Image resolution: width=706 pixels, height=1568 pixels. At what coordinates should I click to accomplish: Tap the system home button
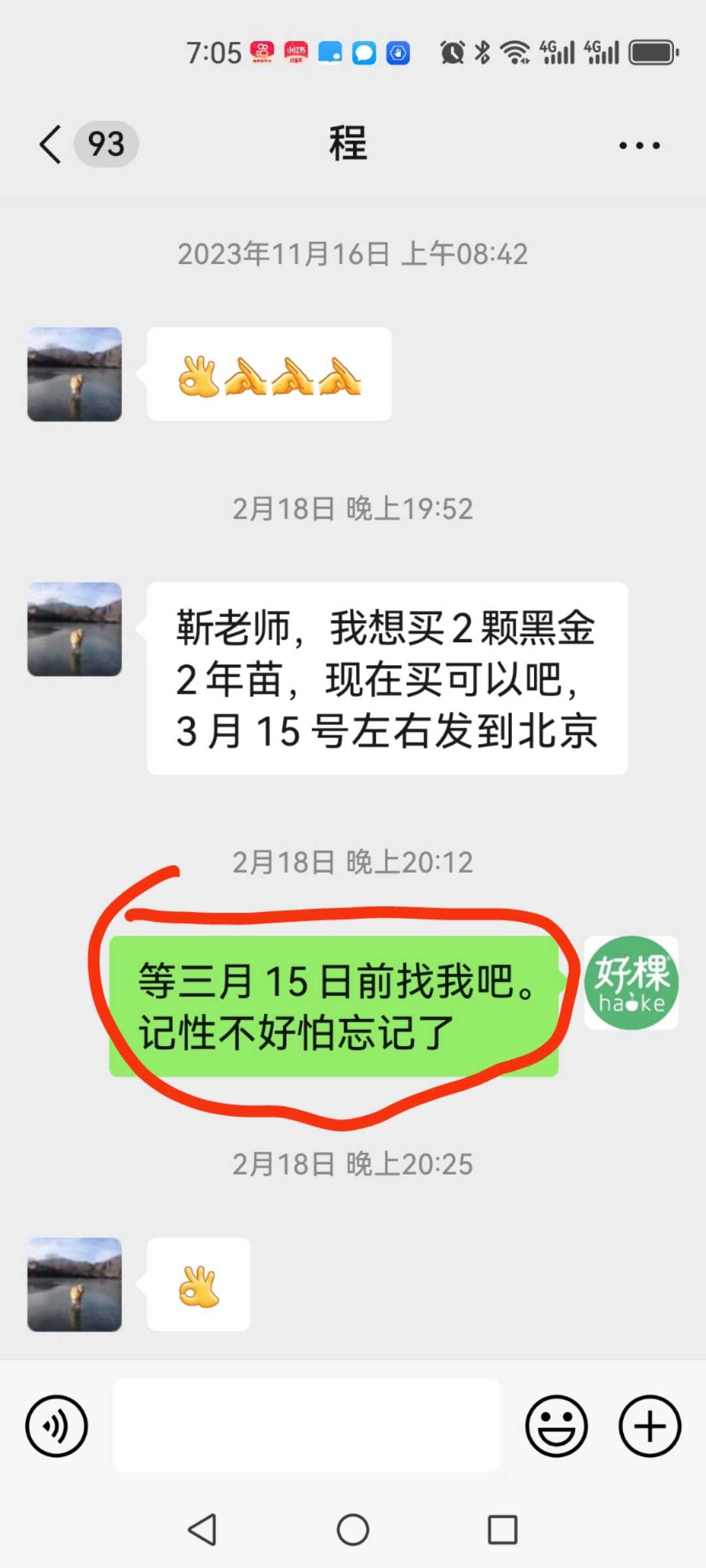(353, 1529)
